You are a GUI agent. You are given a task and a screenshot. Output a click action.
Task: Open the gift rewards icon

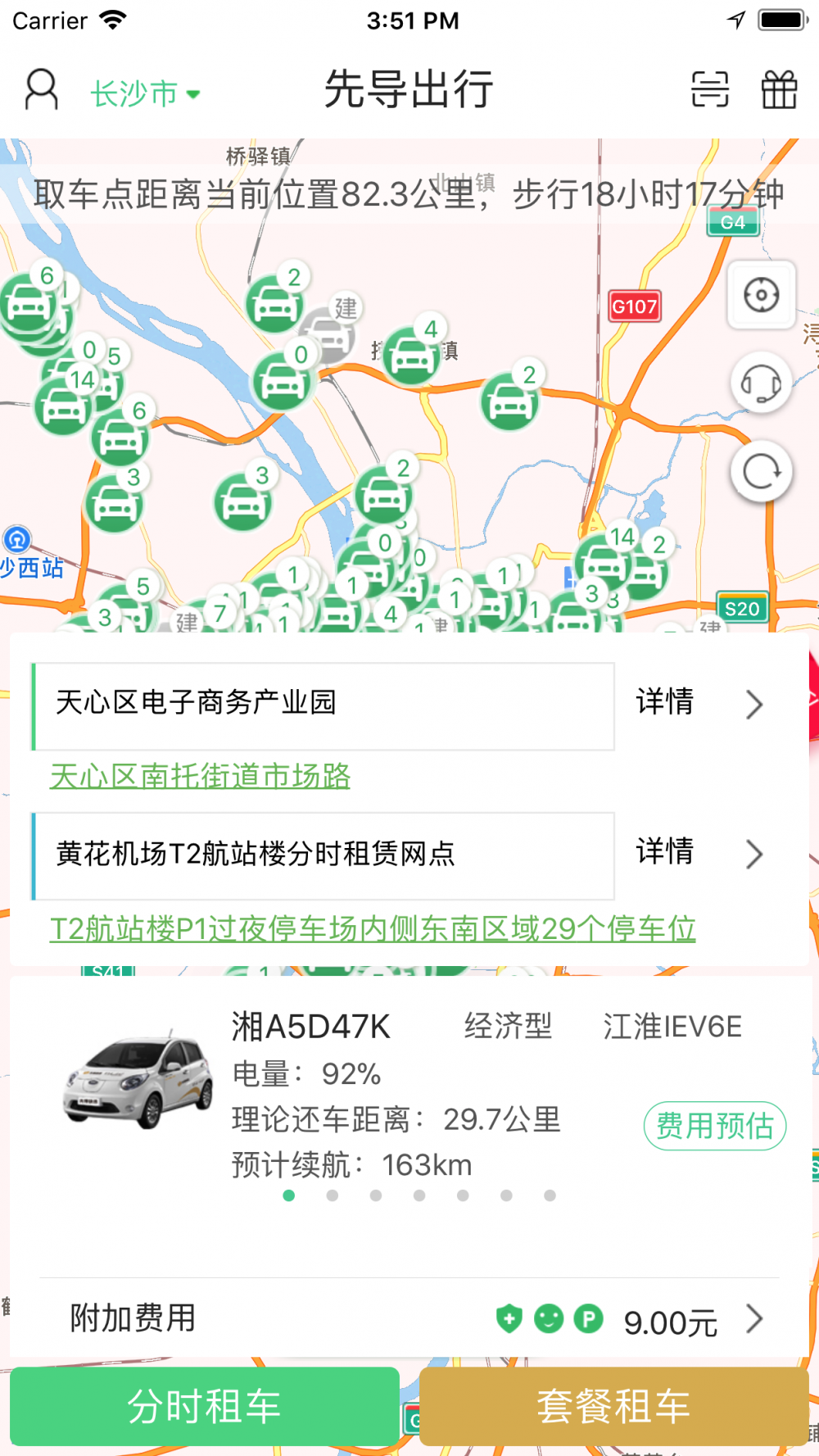point(779,89)
